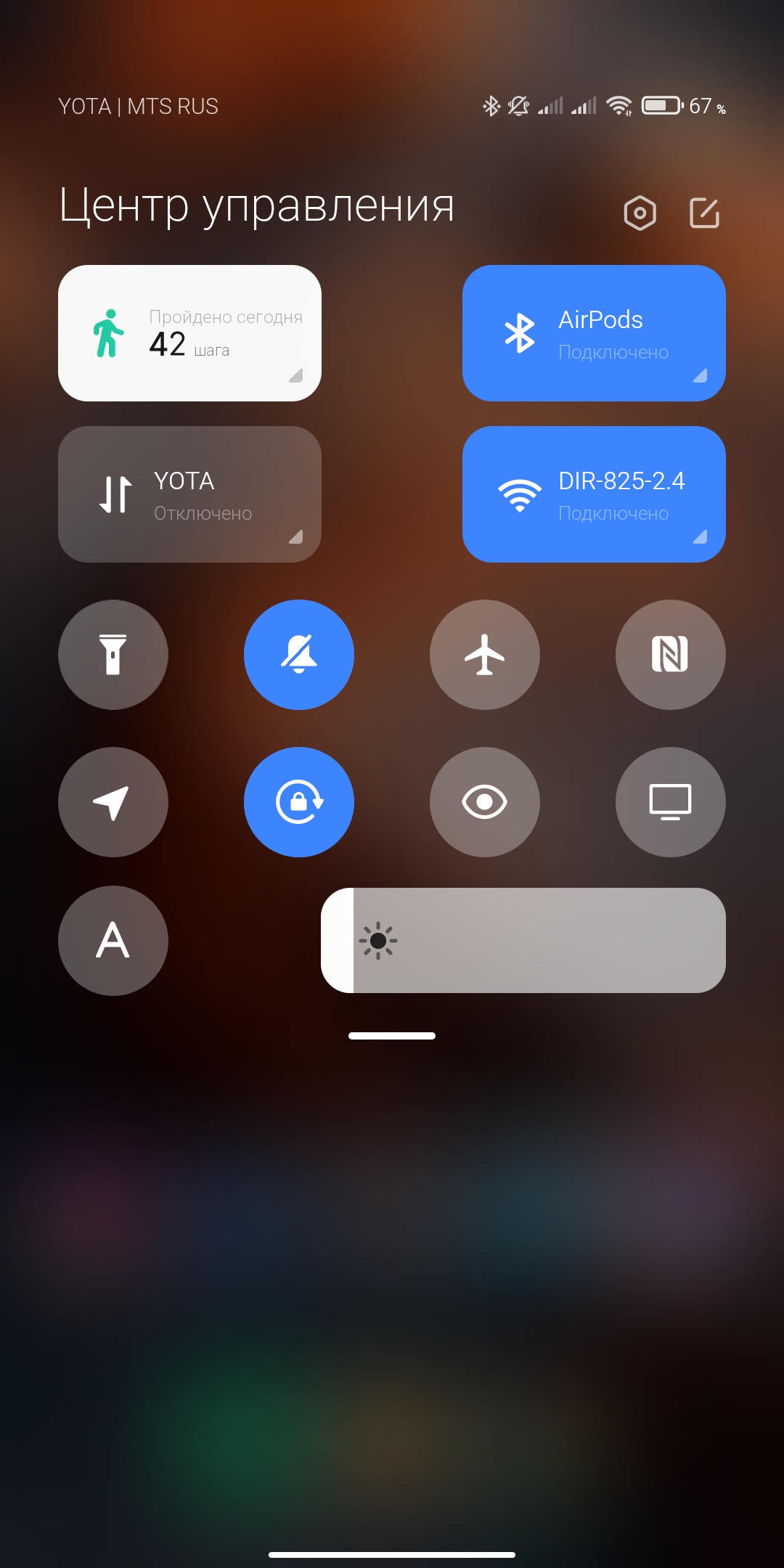Enable airplane mode

(x=485, y=655)
